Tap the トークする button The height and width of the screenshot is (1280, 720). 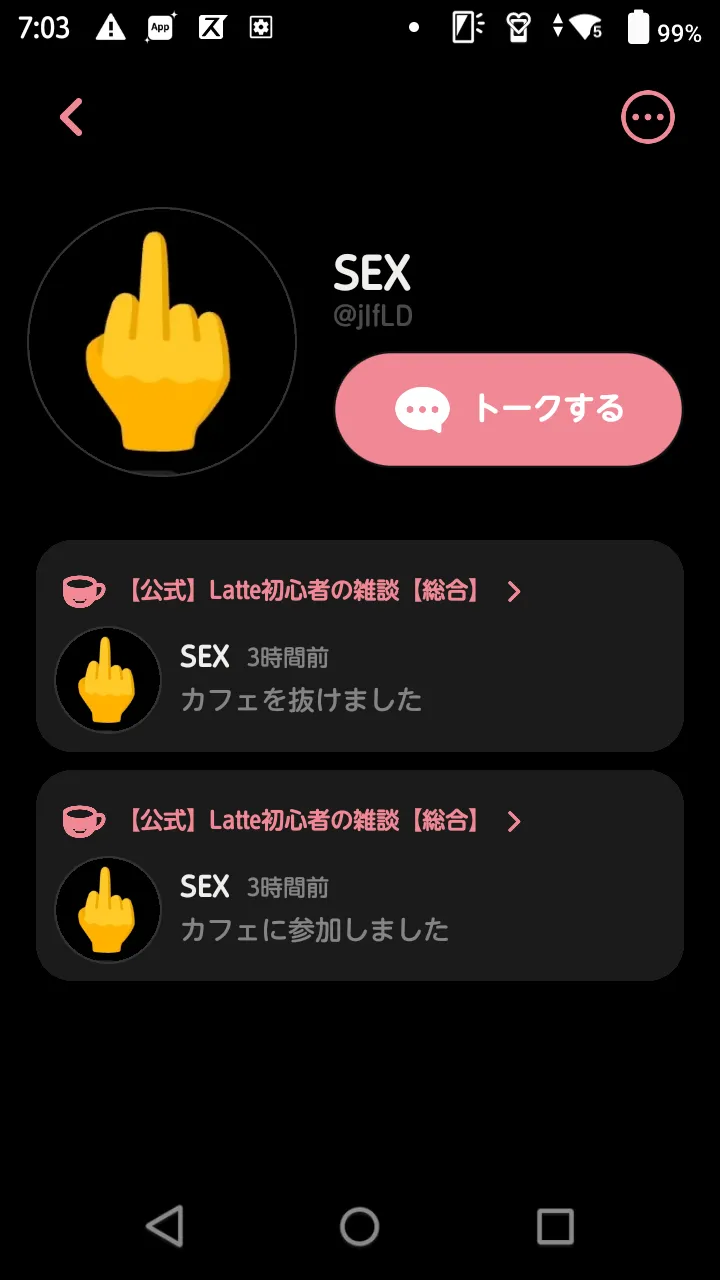[508, 409]
